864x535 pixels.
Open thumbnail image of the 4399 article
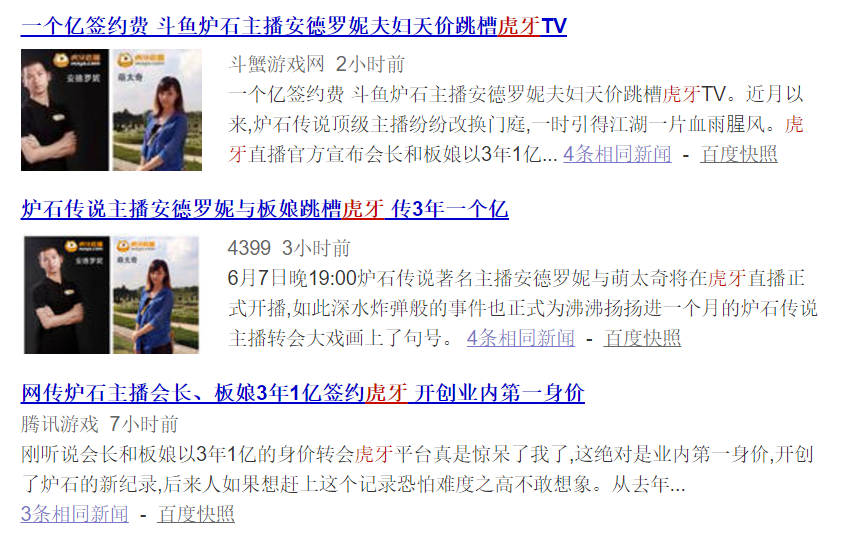point(111,294)
